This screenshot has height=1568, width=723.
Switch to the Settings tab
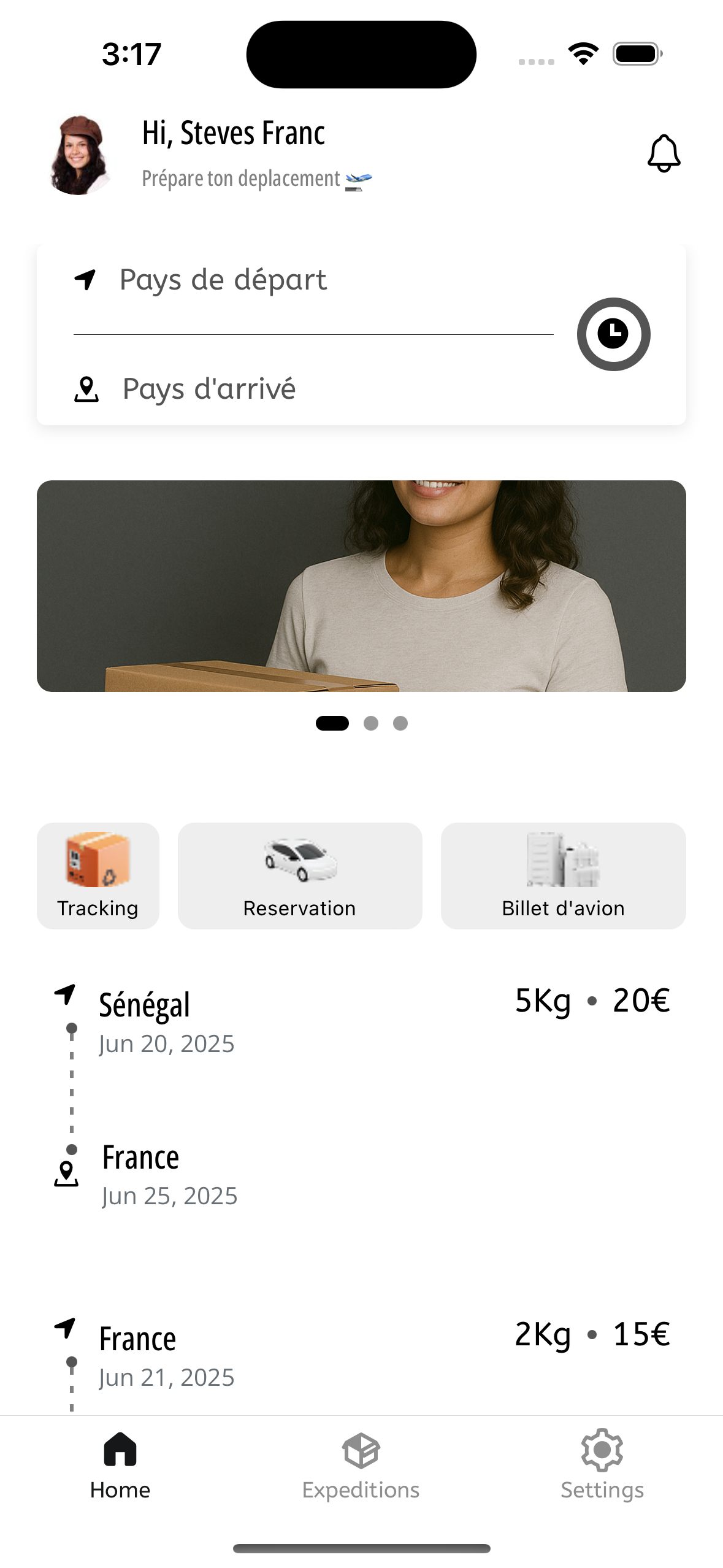pos(602,1466)
